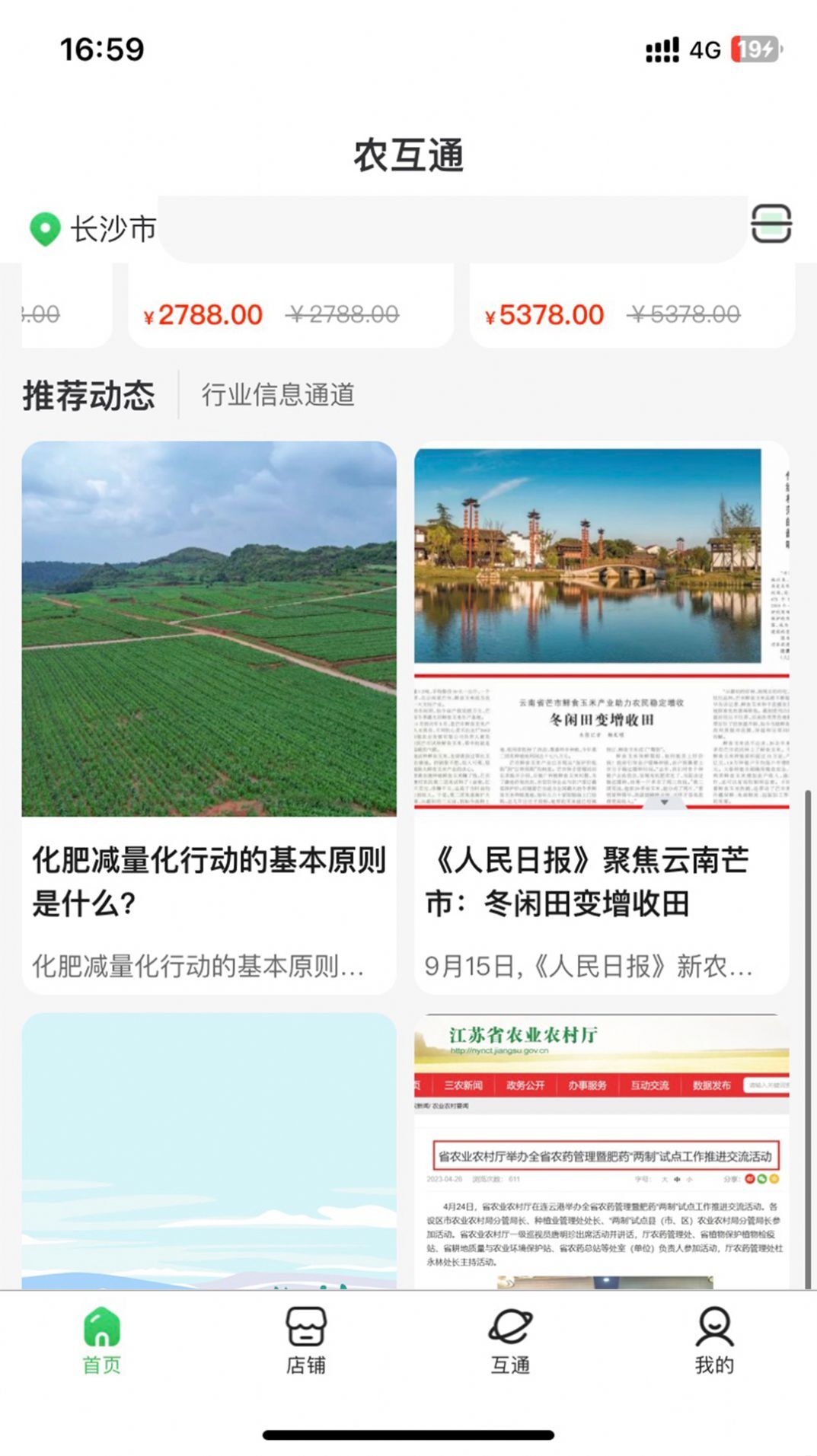
Task: Tap the search field at the top
Action: [452, 228]
